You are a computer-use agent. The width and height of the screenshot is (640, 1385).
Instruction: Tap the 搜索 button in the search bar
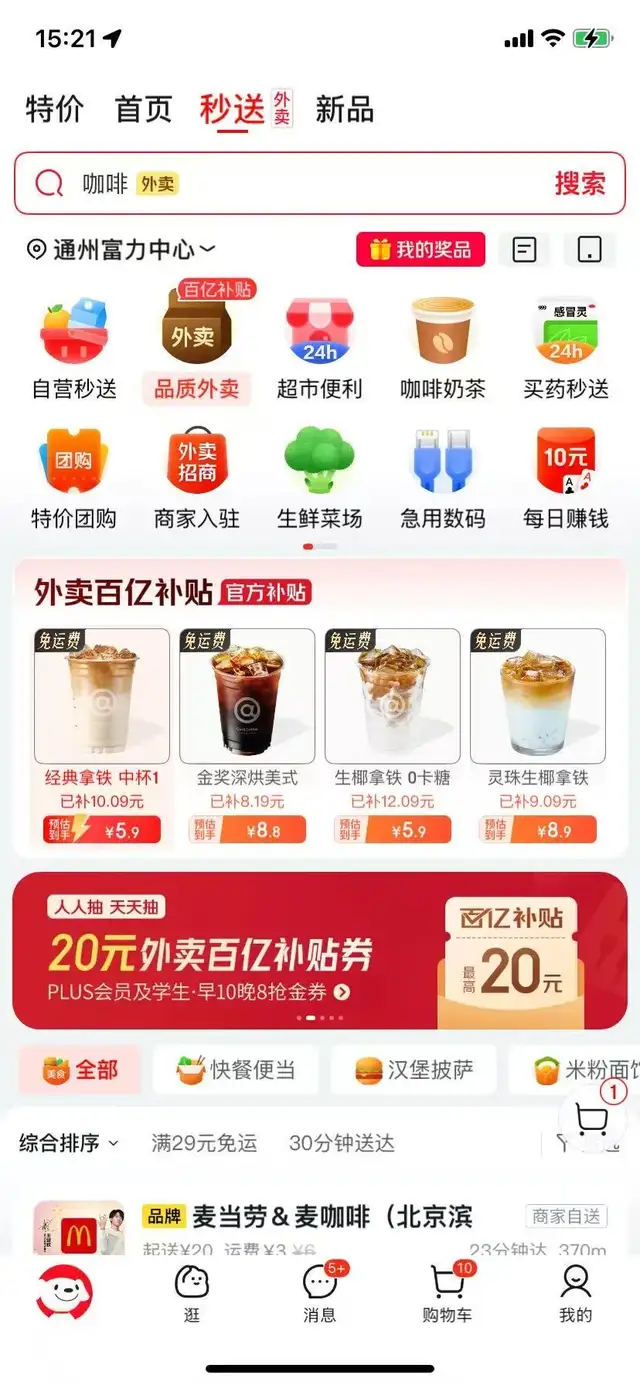click(580, 184)
